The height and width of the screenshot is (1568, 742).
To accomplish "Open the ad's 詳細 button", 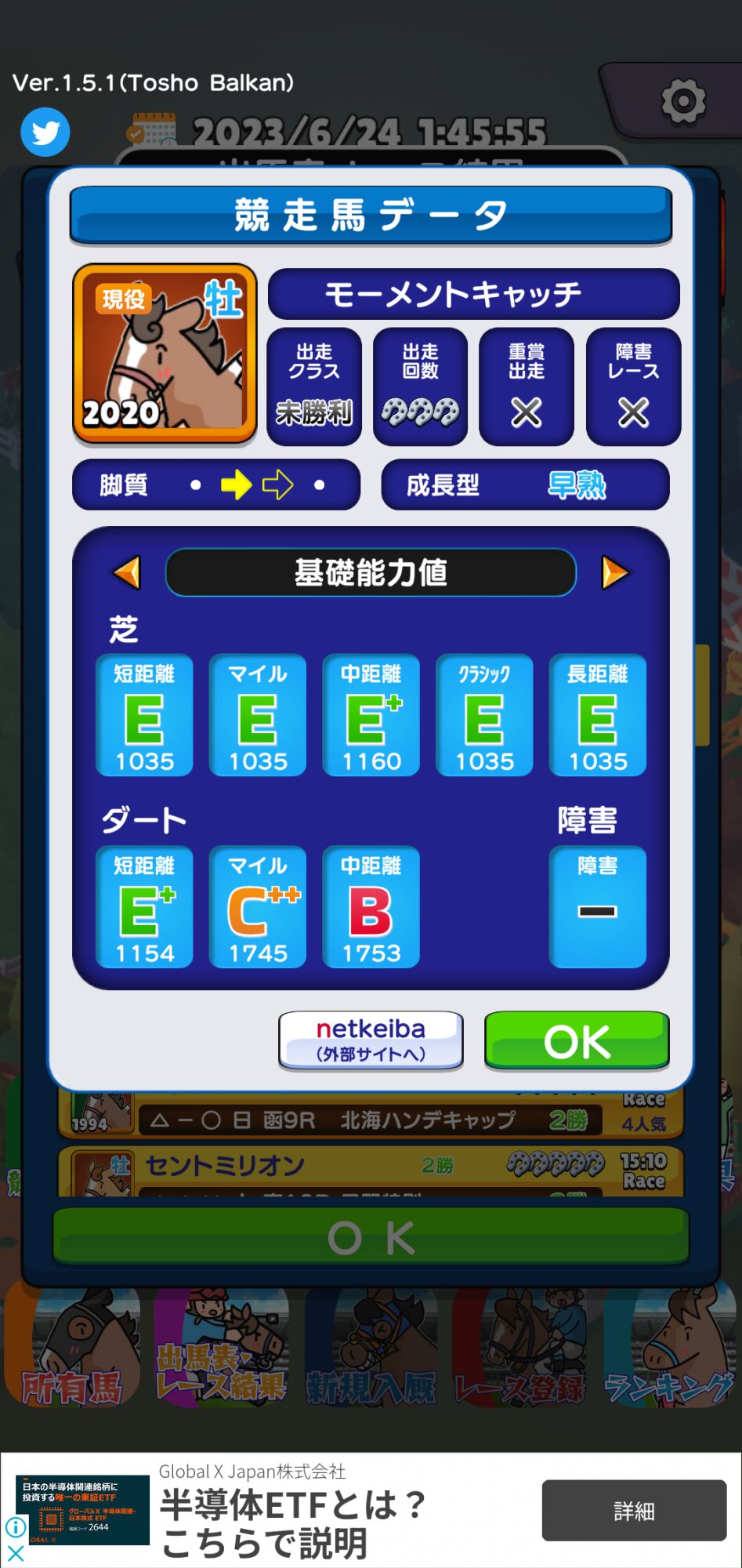I will [x=634, y=1511].
